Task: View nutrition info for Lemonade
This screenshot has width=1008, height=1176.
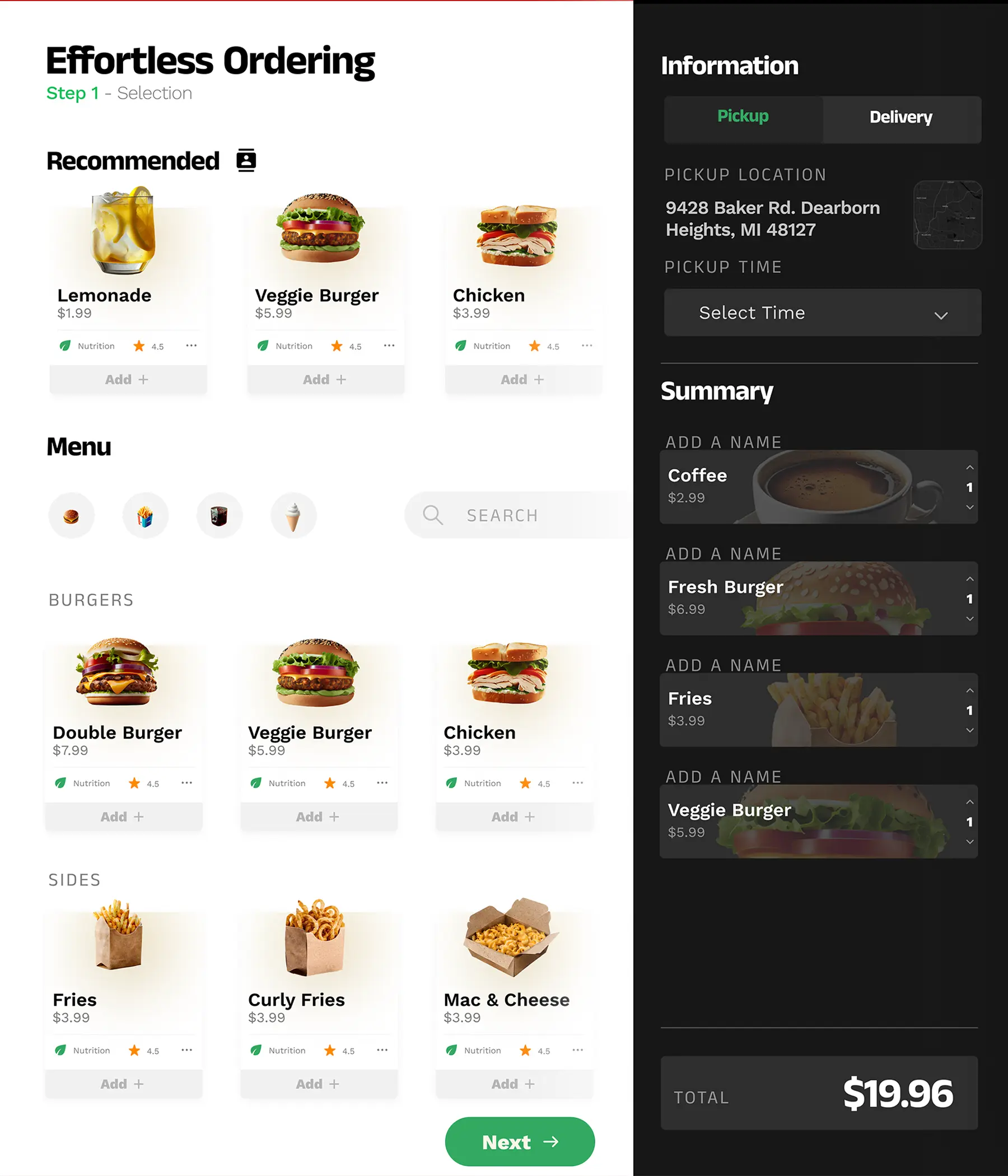Action: coord(88,346)
